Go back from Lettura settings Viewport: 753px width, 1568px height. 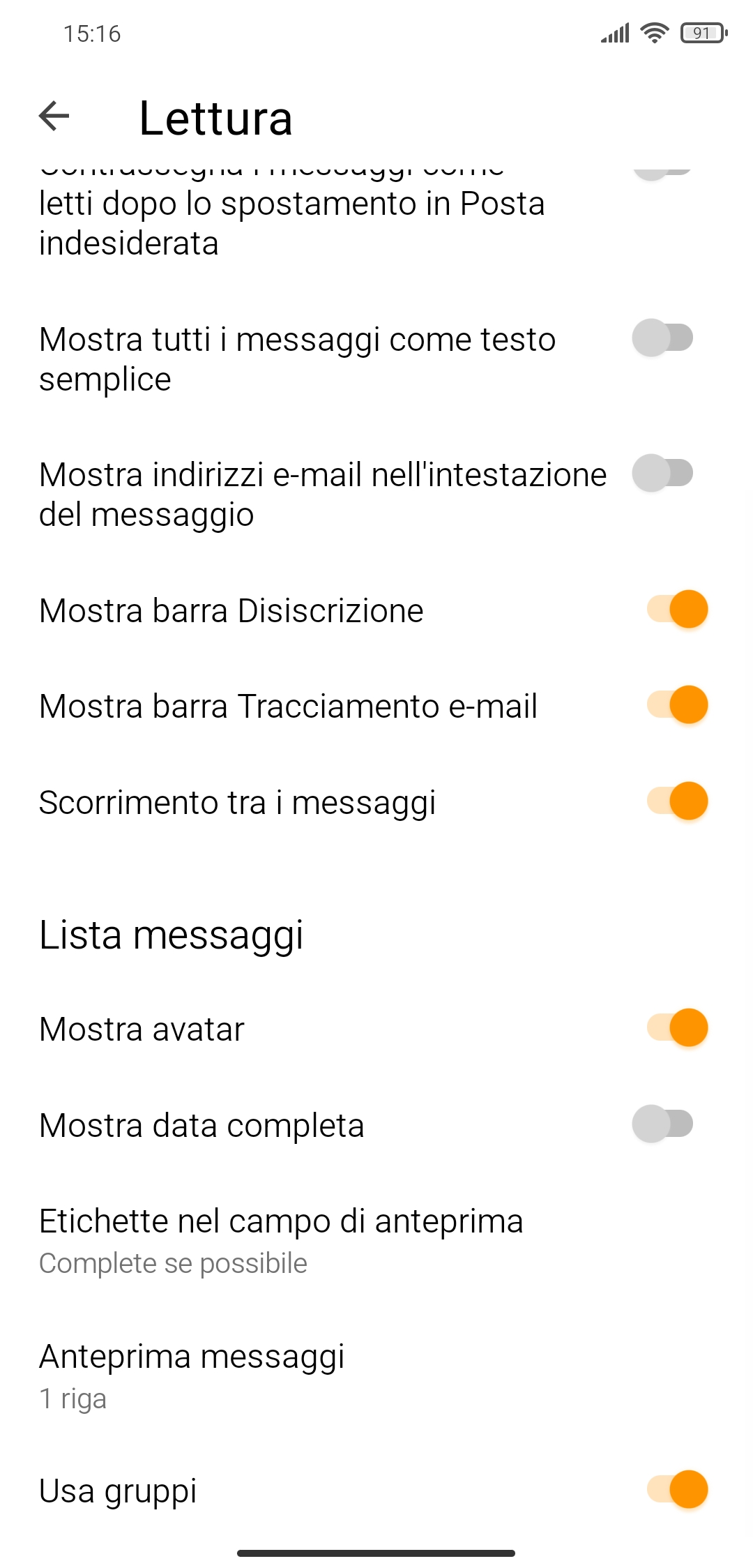(54, 116)
